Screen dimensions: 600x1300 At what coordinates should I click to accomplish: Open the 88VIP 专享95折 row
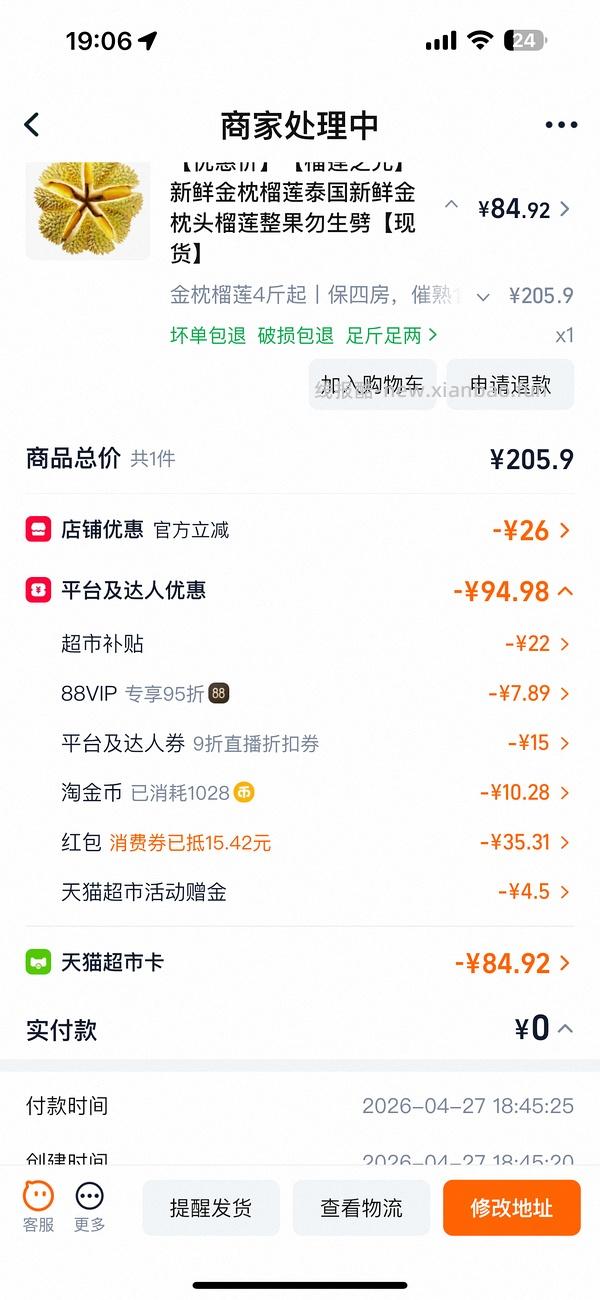tap(300, 693)
